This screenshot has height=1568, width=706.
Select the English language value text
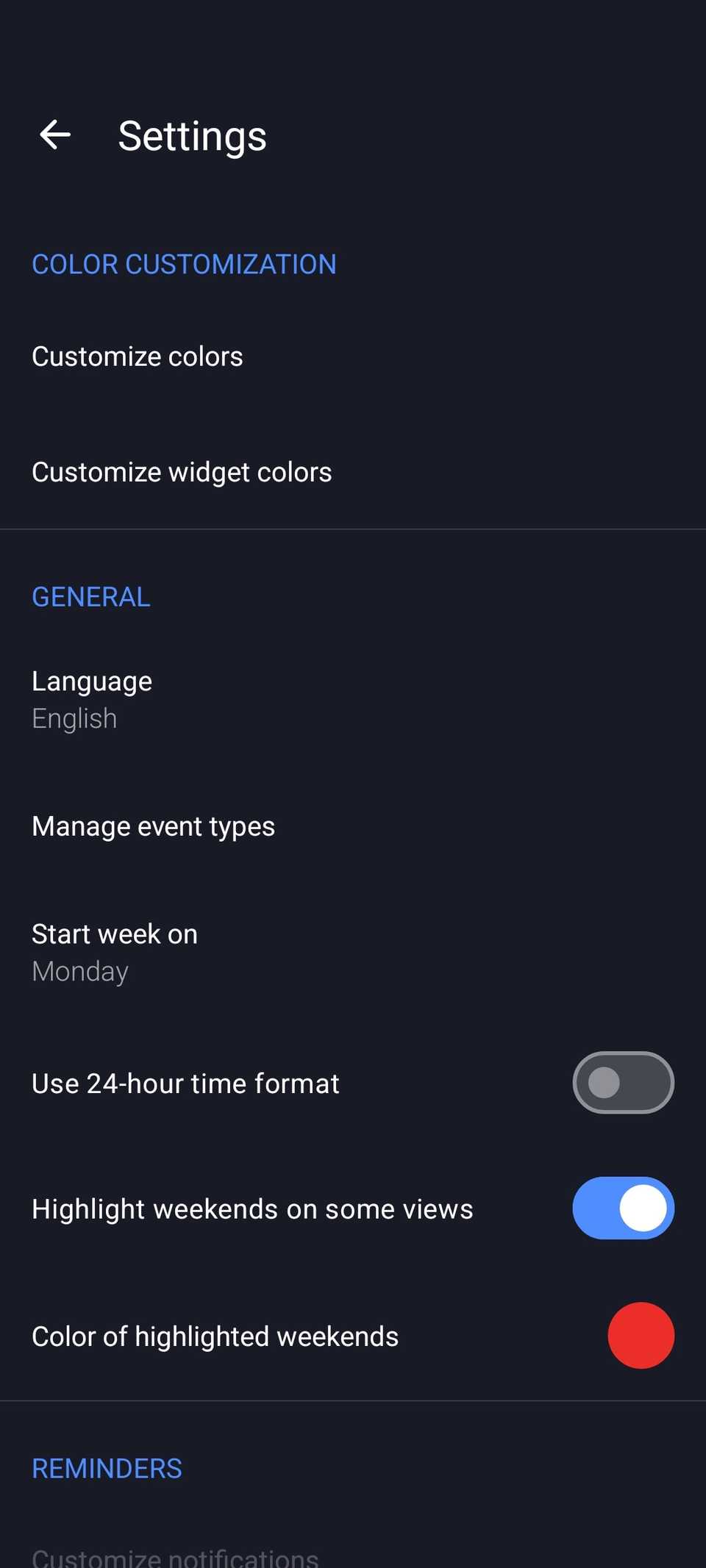click(x=74, y=717)
